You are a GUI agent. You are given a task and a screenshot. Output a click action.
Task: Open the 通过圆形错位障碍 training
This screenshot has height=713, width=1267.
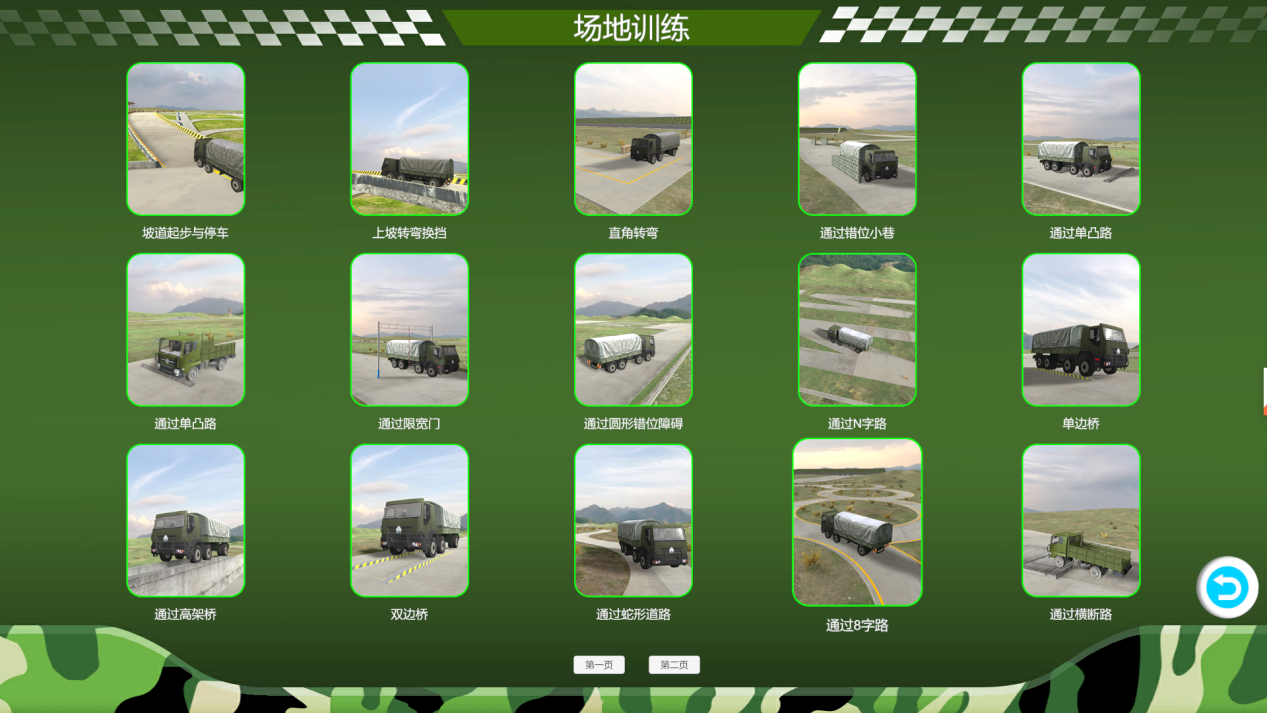click(x=633, y=330)
